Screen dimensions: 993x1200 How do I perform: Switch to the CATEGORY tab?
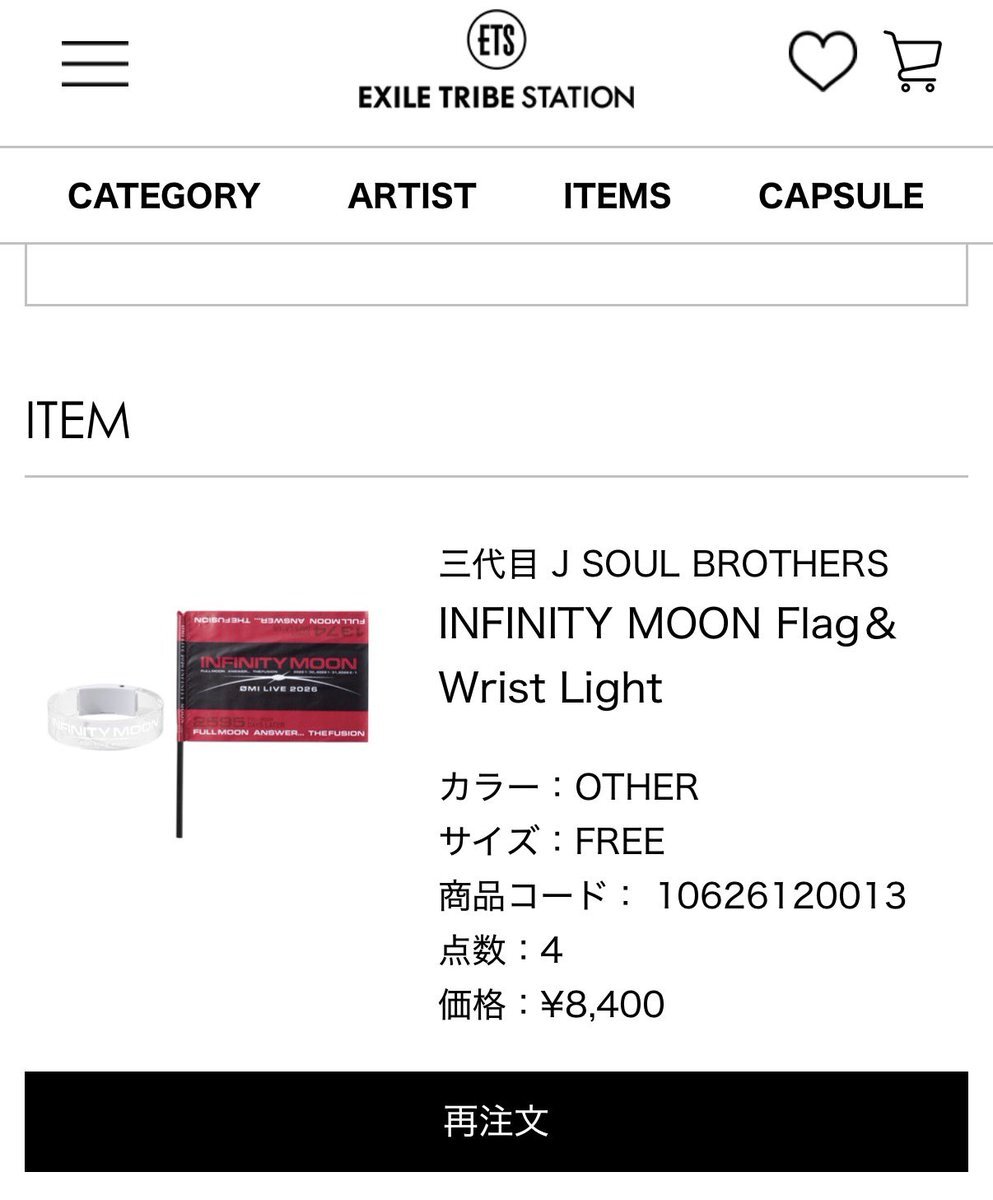tap(164, 196)
